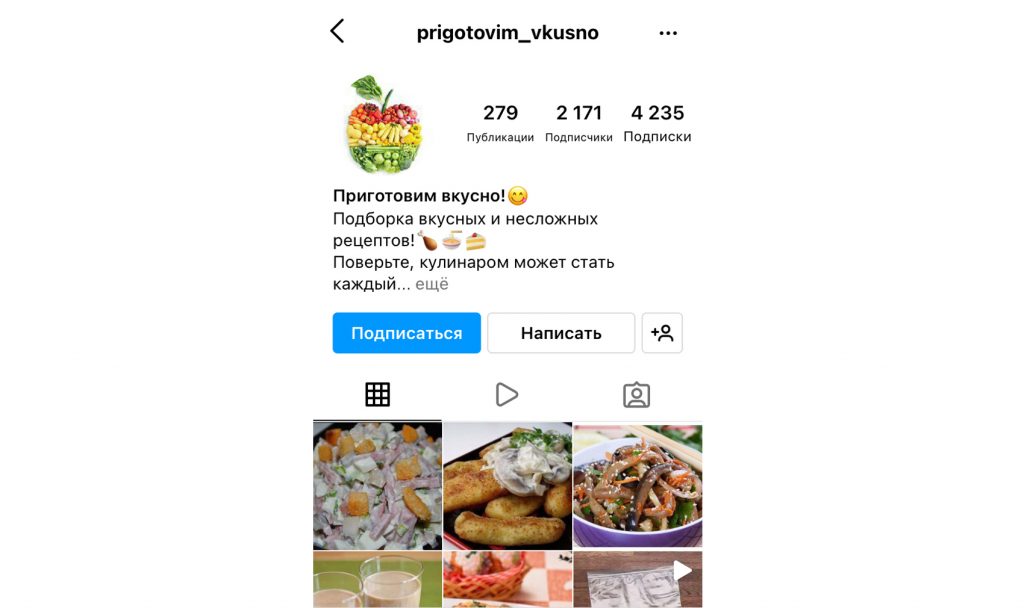
Task: Open the three-dot options menu
Action: (x=668, y=33)
